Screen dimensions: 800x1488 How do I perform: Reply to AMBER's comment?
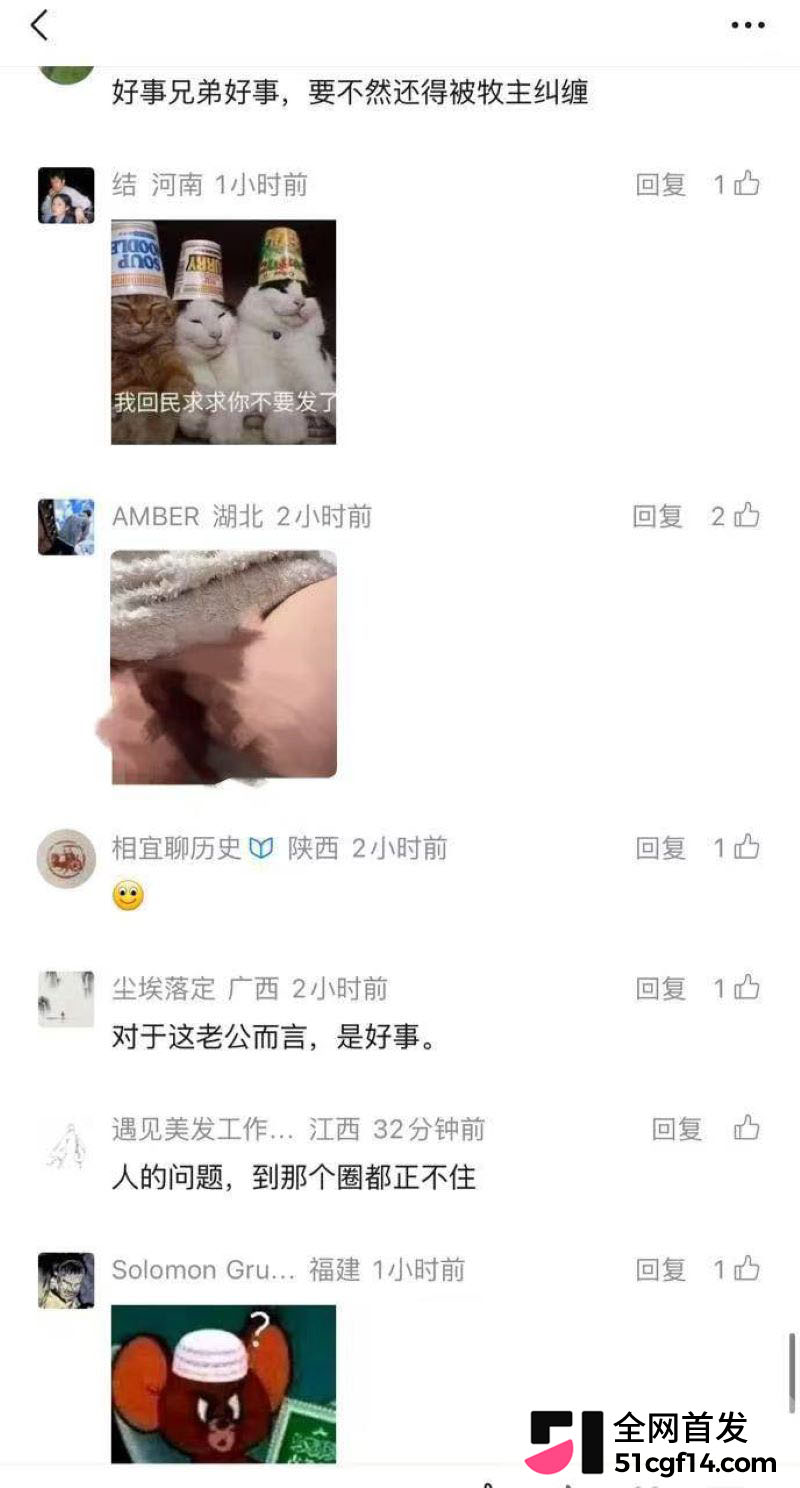click(657, 516)
